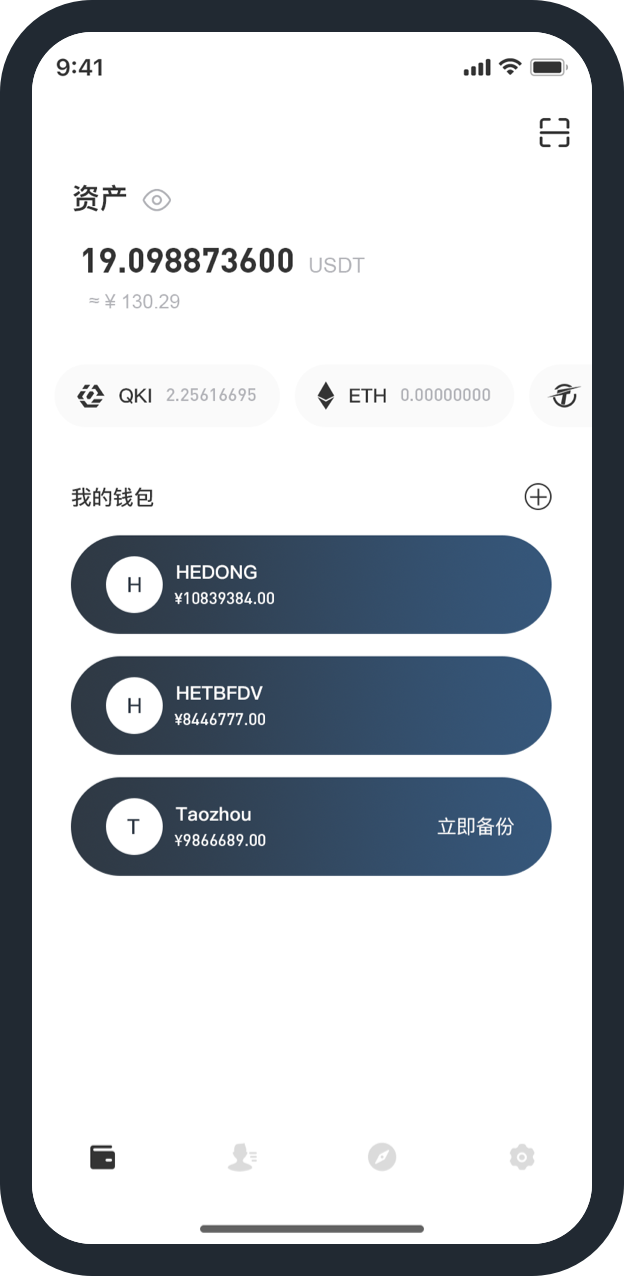
Task: Toggle asset balance visibility eye icon
Action: (157, 200)
